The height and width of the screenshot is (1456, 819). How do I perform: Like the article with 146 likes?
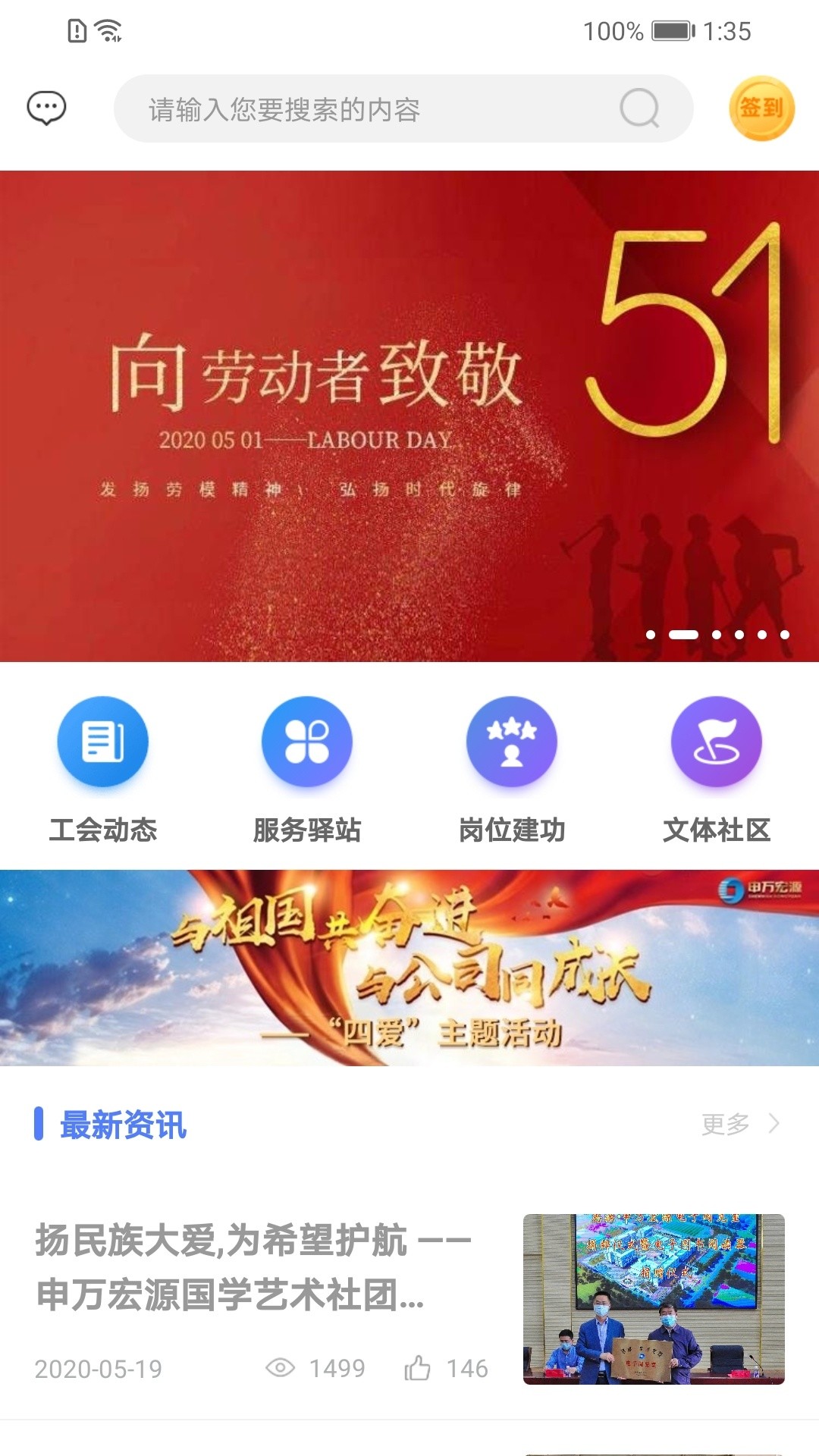pyautogui.click(x=418, y=1368)
